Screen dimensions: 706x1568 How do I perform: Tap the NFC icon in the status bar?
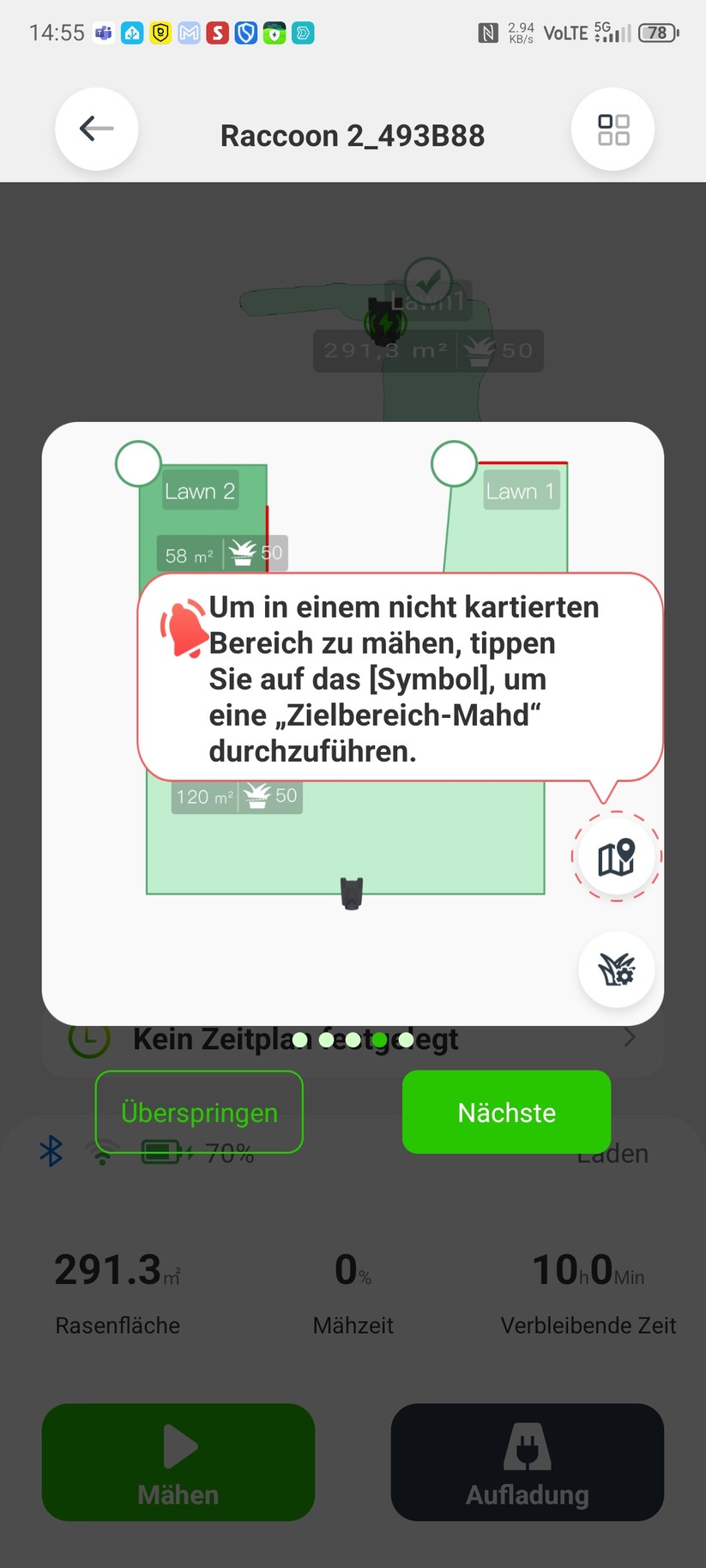[489, 32]
